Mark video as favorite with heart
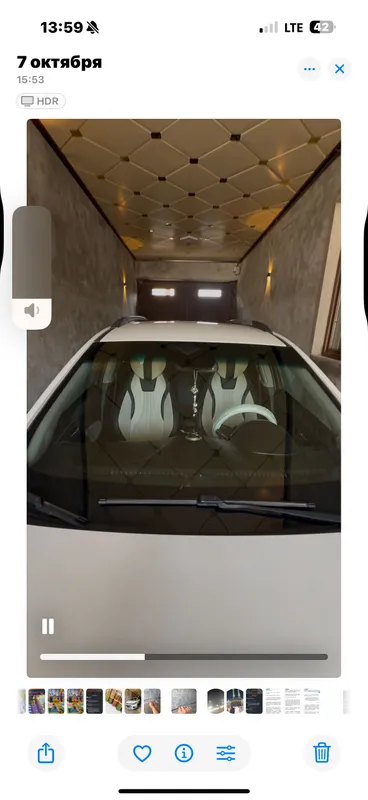 point(142,753)
